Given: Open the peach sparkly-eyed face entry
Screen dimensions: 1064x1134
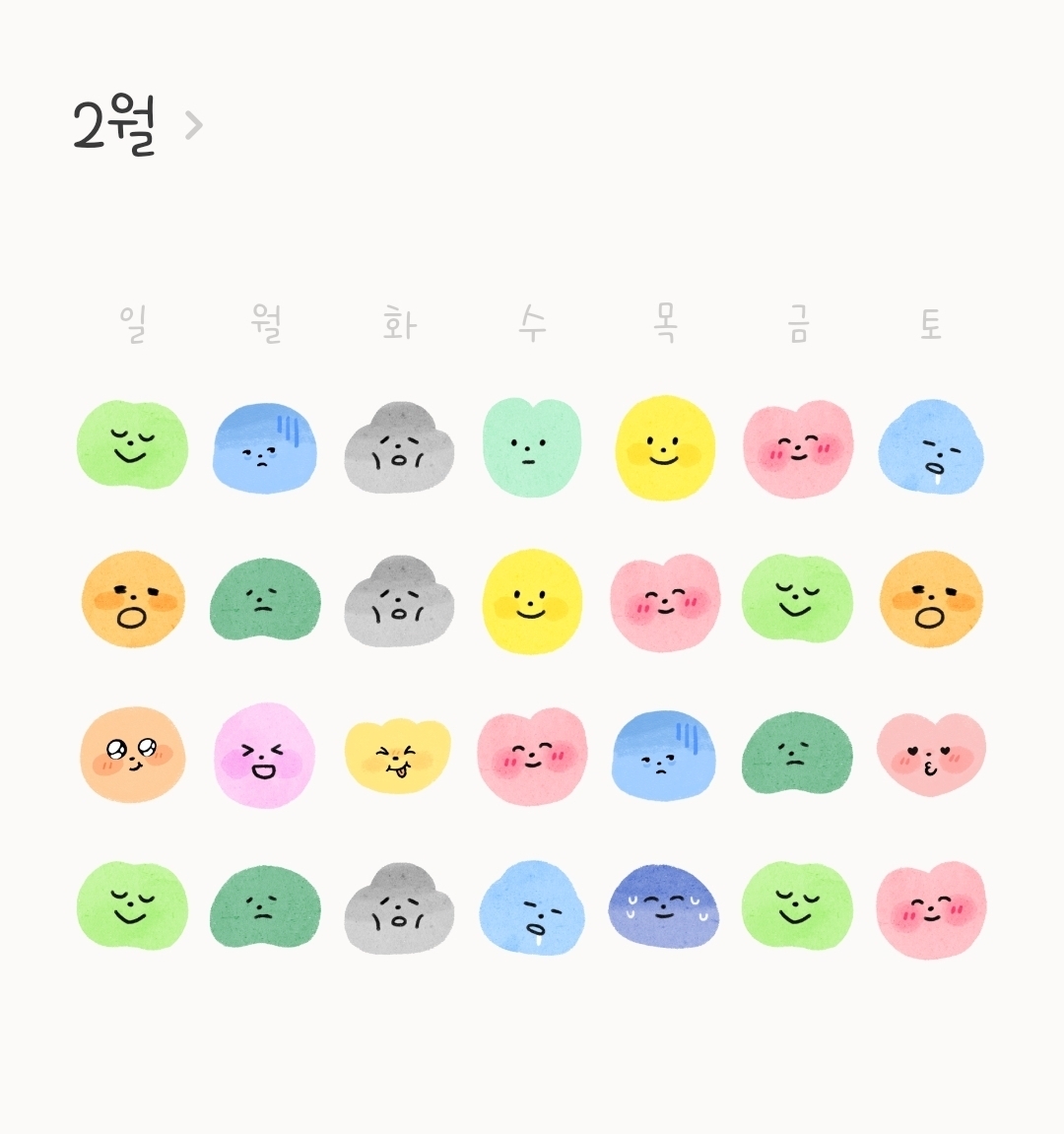Looking at the screenshot, I should point(132,755).
